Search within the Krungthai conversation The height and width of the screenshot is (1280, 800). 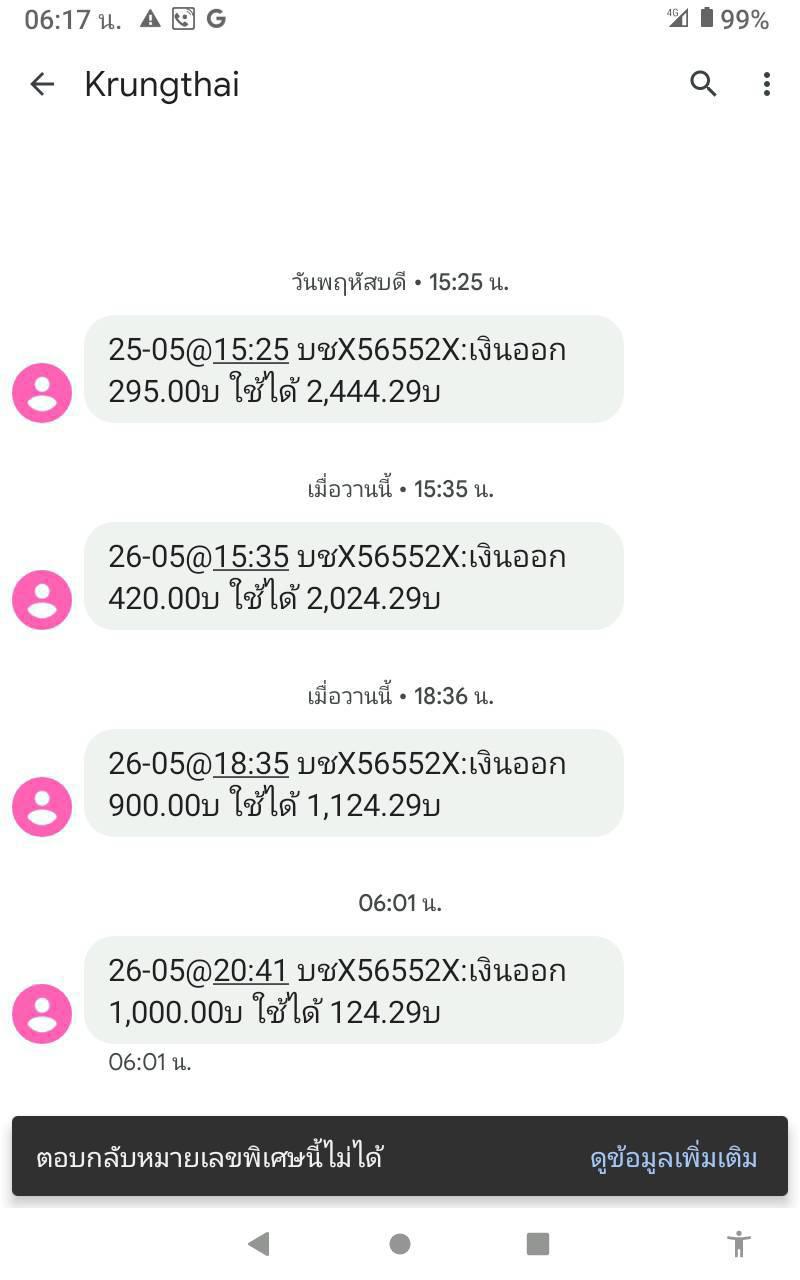pyautogui.click(x=703, y=84)
